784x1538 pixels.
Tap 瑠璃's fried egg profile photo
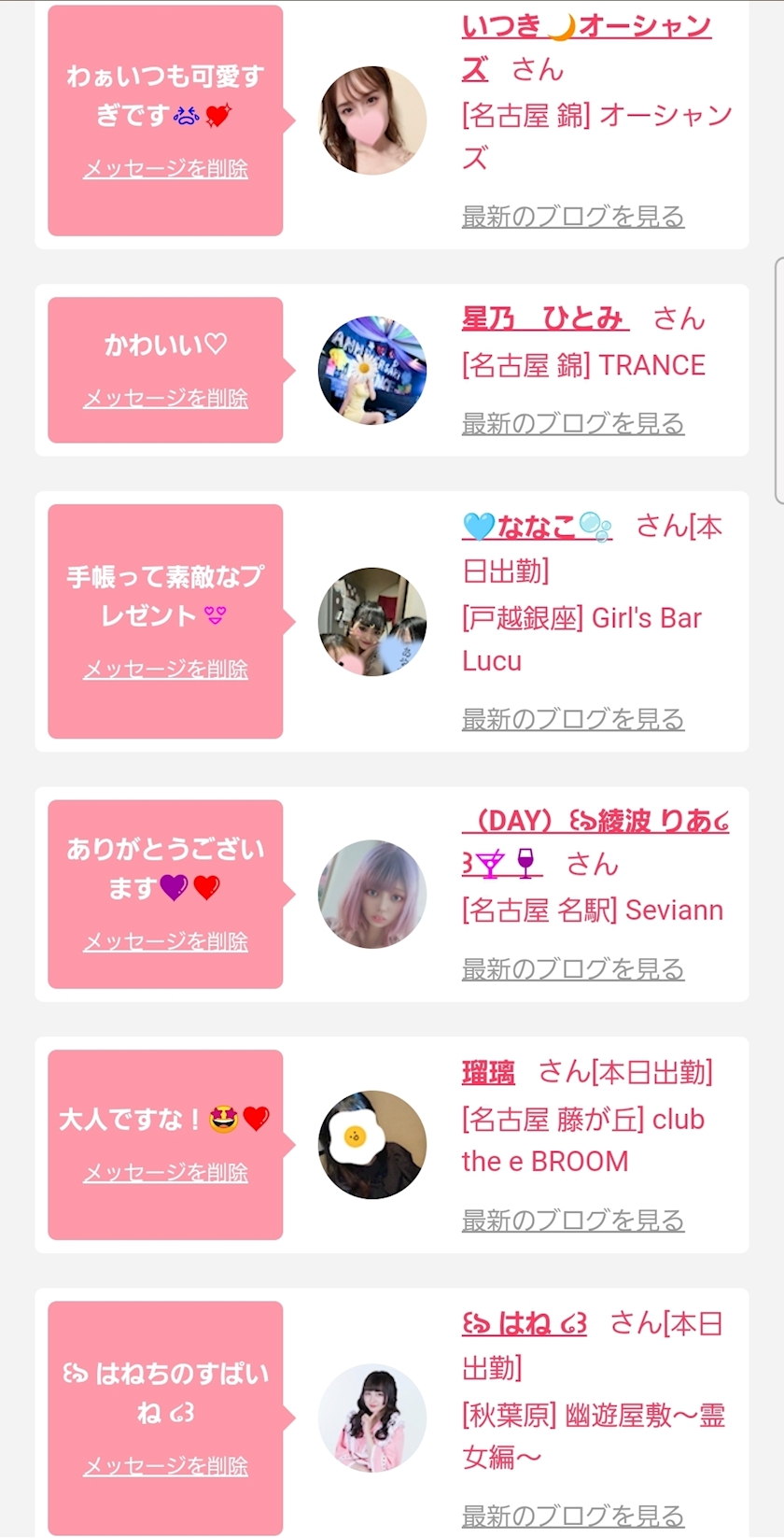pos(372,1145)
